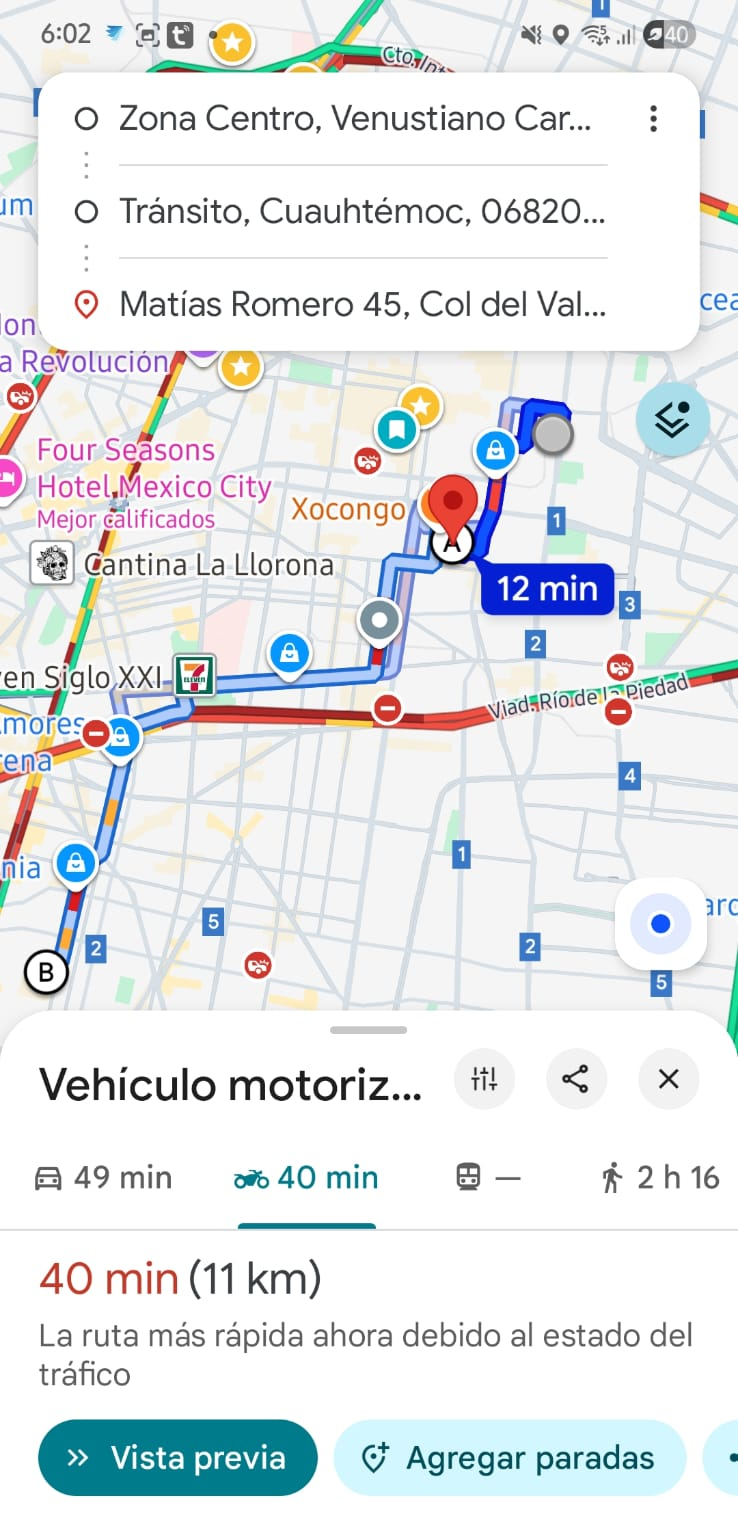
Task: Edit the Matías Romero 45 destination
Action: click(x=361, y=304)
